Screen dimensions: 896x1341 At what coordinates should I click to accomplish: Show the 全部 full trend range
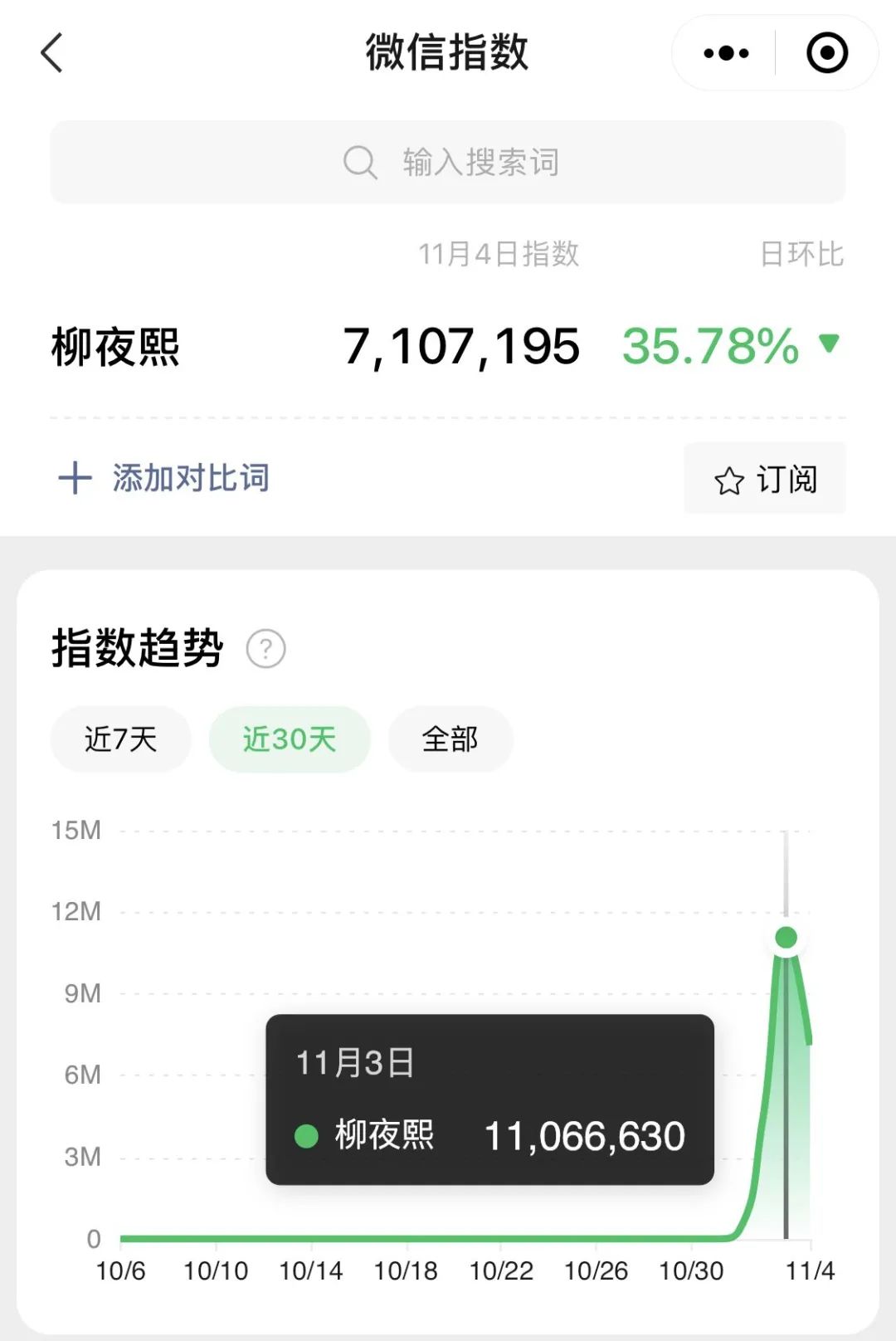pyautogui.click(x=450, y=739)
